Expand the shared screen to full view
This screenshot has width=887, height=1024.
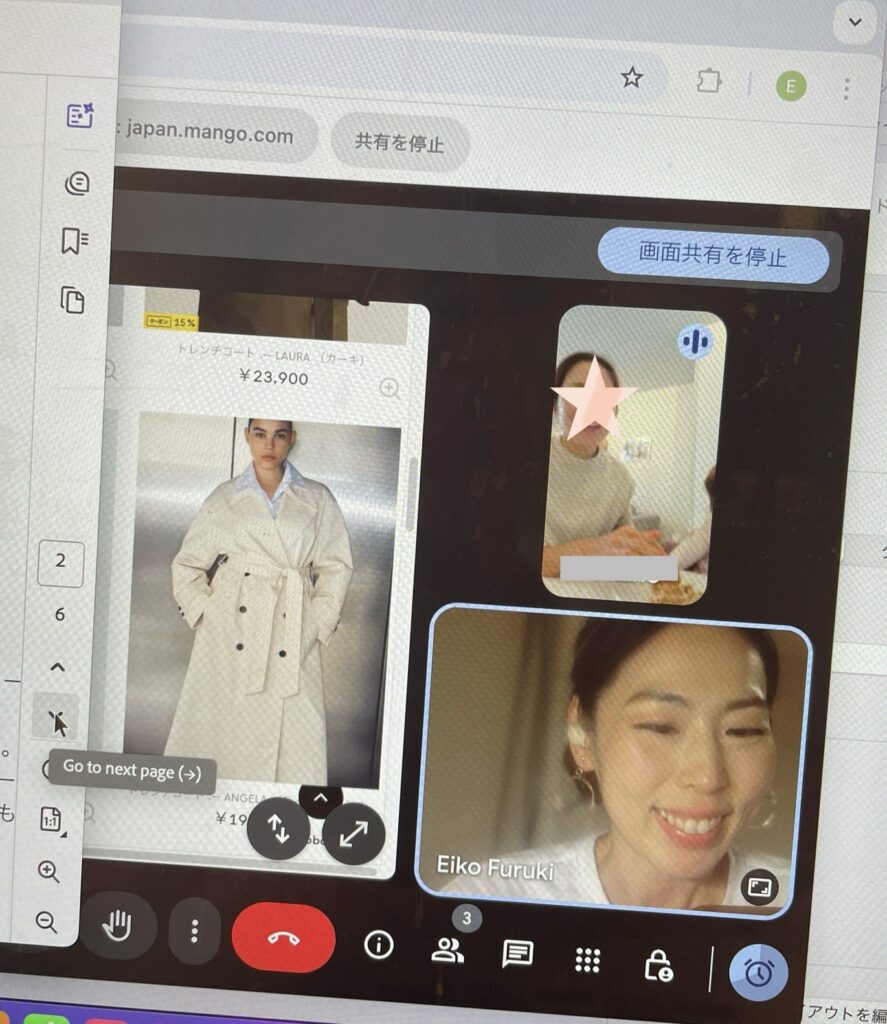point(352,834)
